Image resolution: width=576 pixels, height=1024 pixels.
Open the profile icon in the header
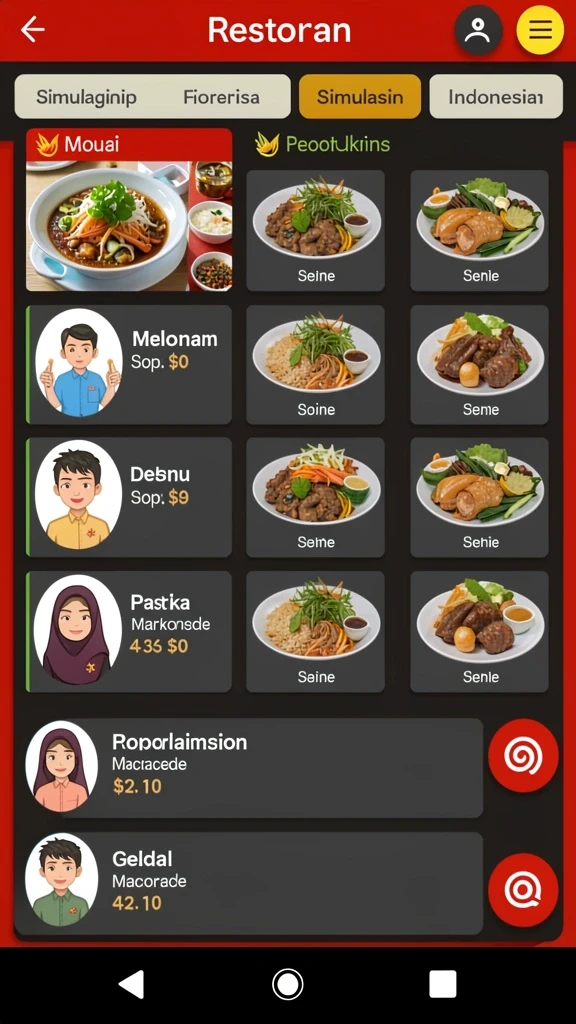(x=478, y=30)
